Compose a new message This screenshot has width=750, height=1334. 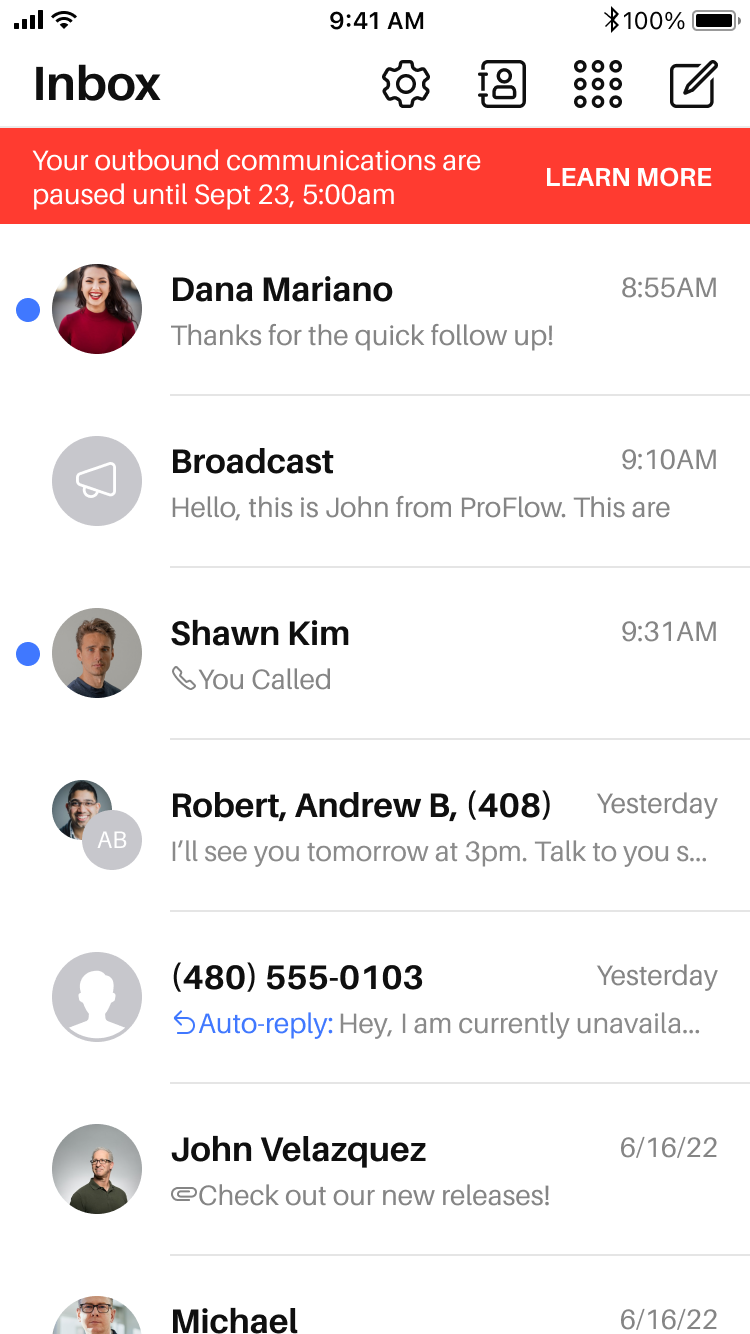pos(693,84)
